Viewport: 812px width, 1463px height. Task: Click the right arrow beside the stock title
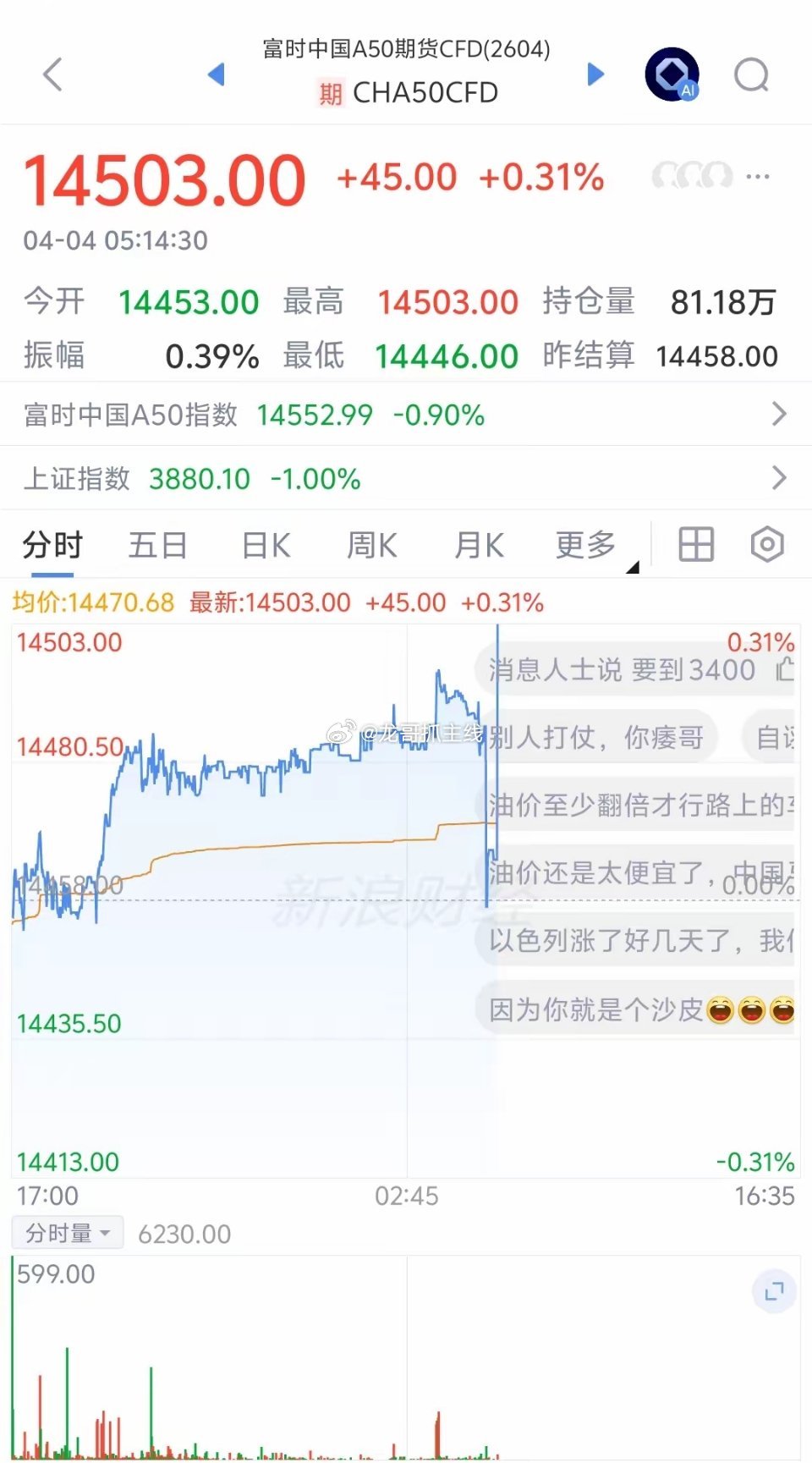click(x=595, y=74)
